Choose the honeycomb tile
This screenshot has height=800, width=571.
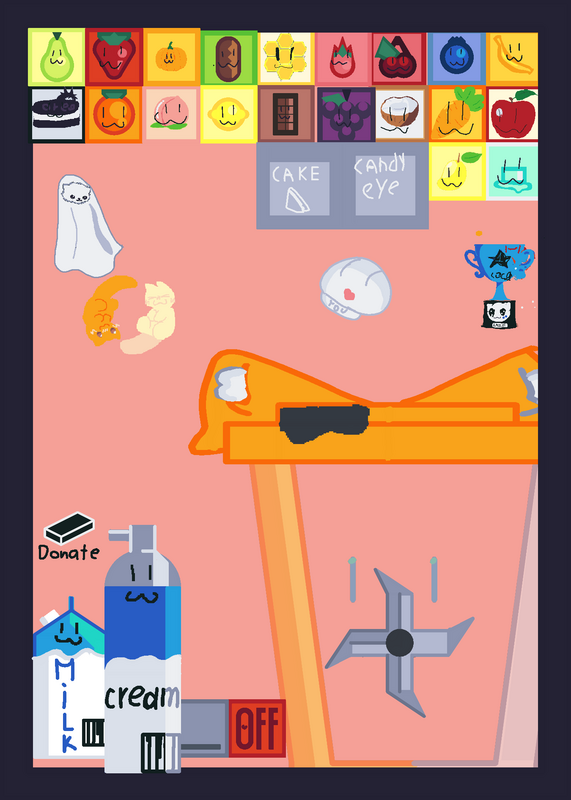tap(285, 58)
